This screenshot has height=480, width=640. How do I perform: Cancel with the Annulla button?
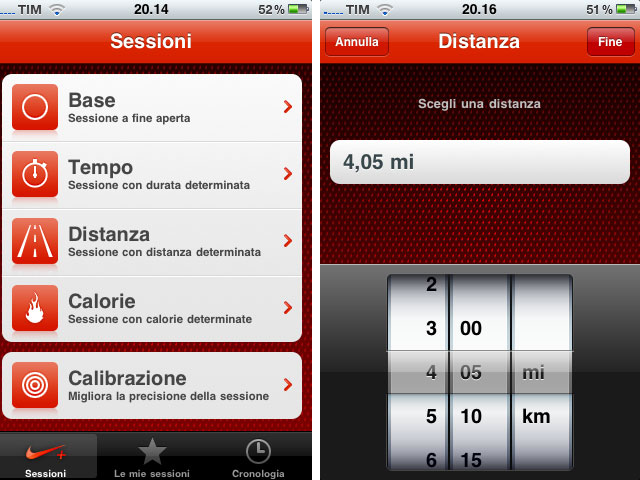[x=357, y=42]
